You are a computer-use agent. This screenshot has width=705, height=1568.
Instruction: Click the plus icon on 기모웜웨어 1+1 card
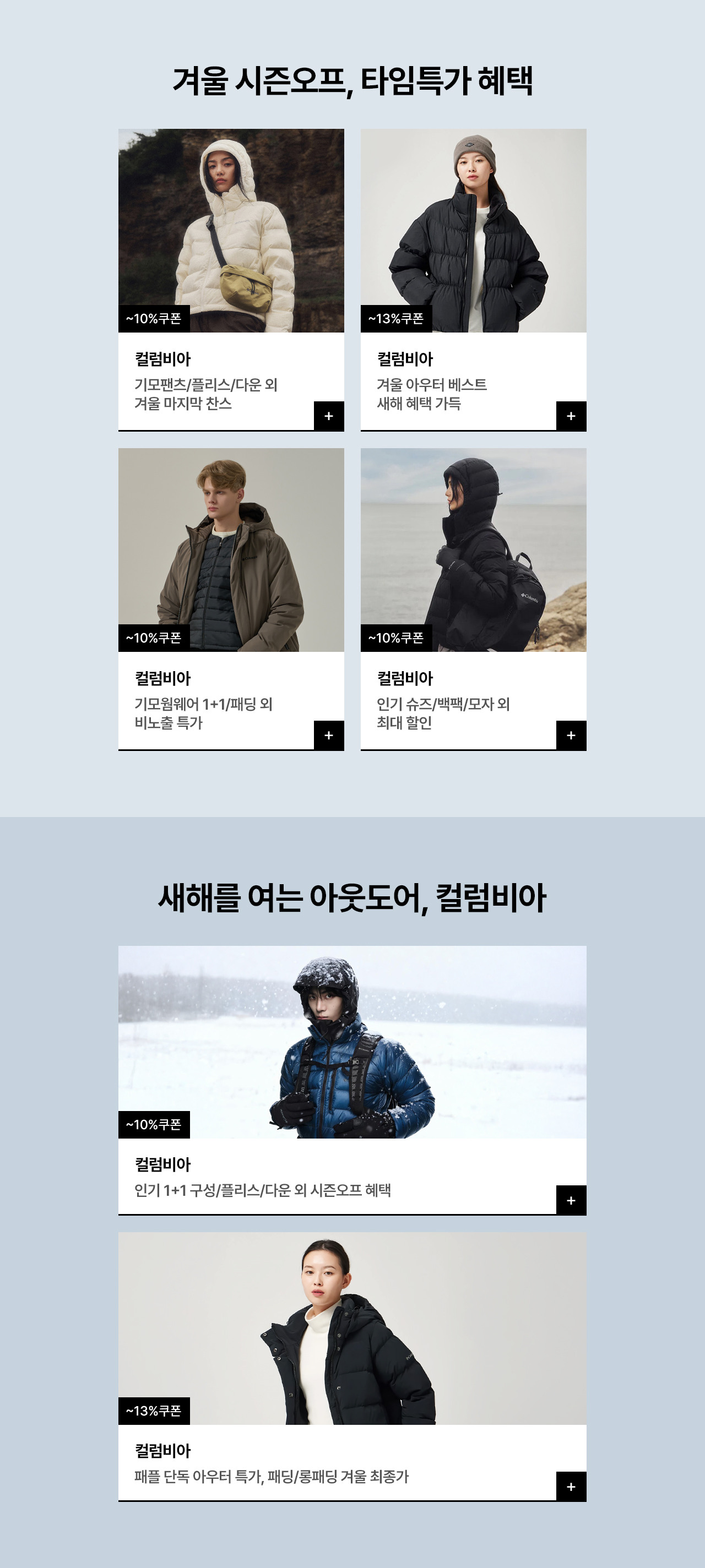click(328, 737)
